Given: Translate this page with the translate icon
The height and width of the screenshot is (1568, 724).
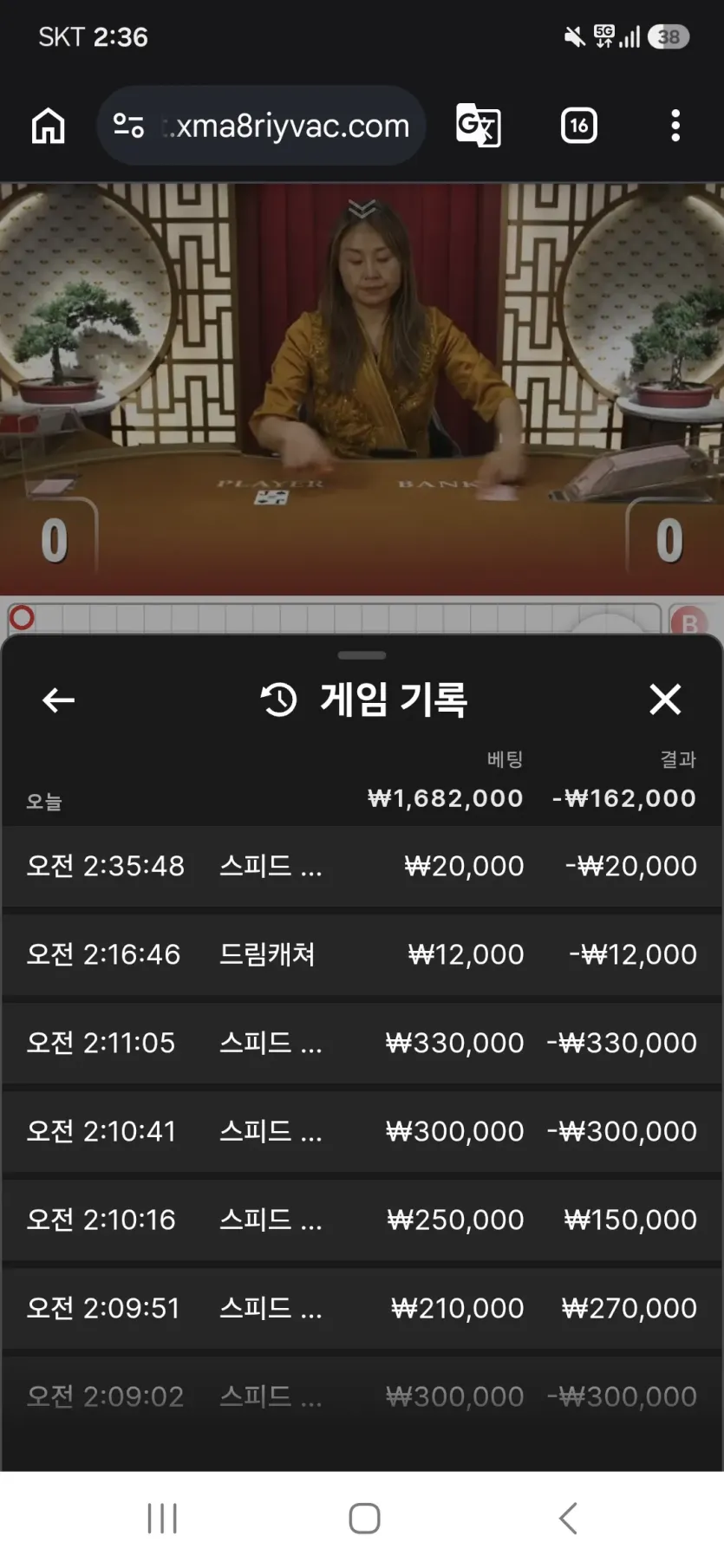Looking at the screenshot, I should pyautogui.click(x=478, y=126).
